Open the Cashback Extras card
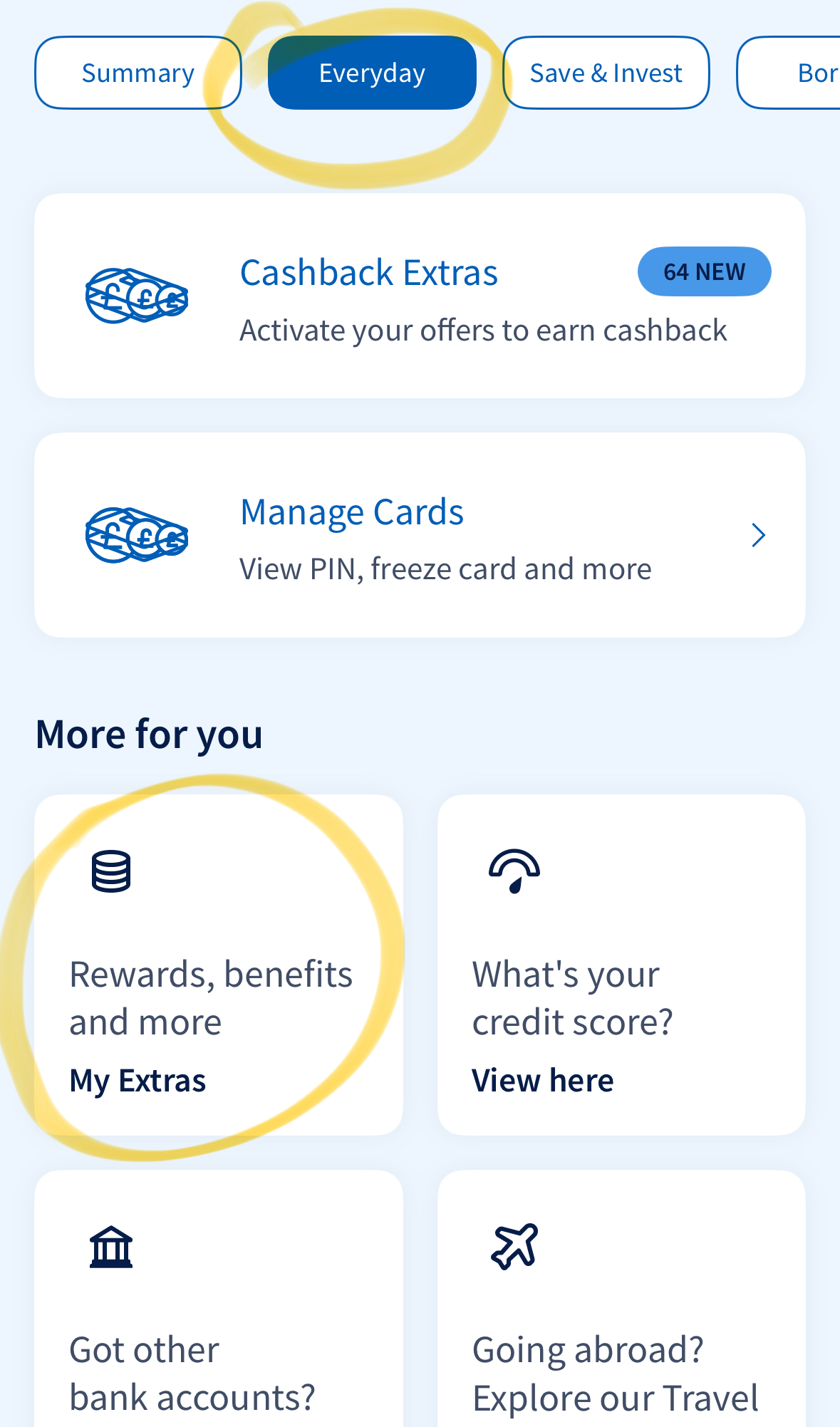The width and height of the screenshot is (840, 1427). (420, 296)
